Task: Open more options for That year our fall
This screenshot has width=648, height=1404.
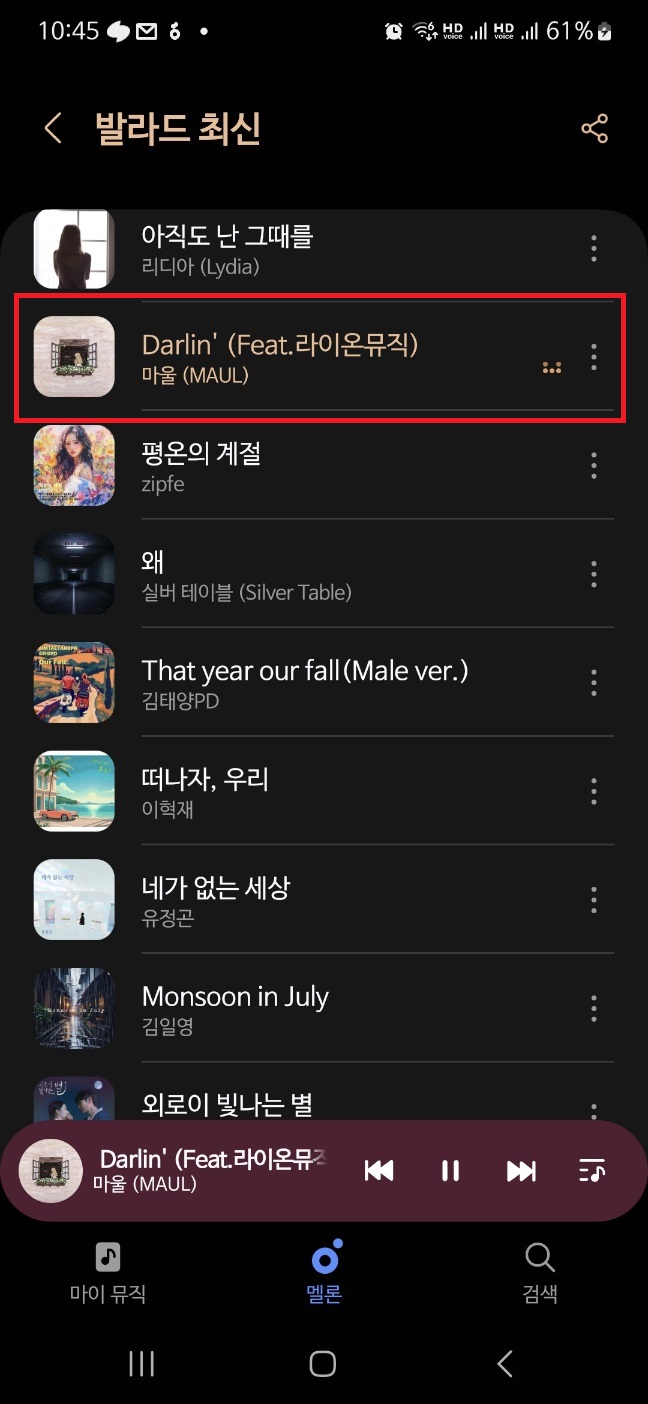Action: (594, 683)
